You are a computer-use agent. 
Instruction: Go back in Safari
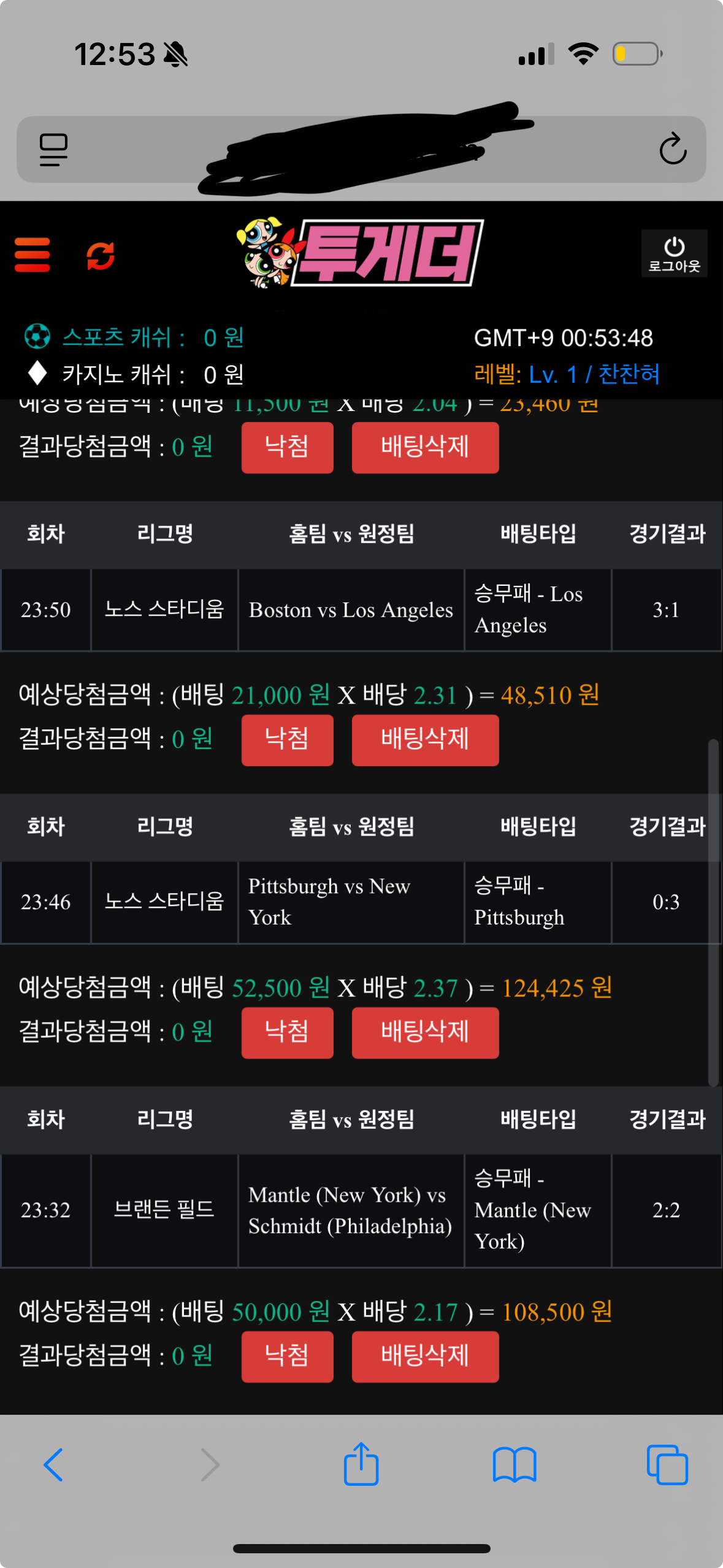tap(53, 1465)
